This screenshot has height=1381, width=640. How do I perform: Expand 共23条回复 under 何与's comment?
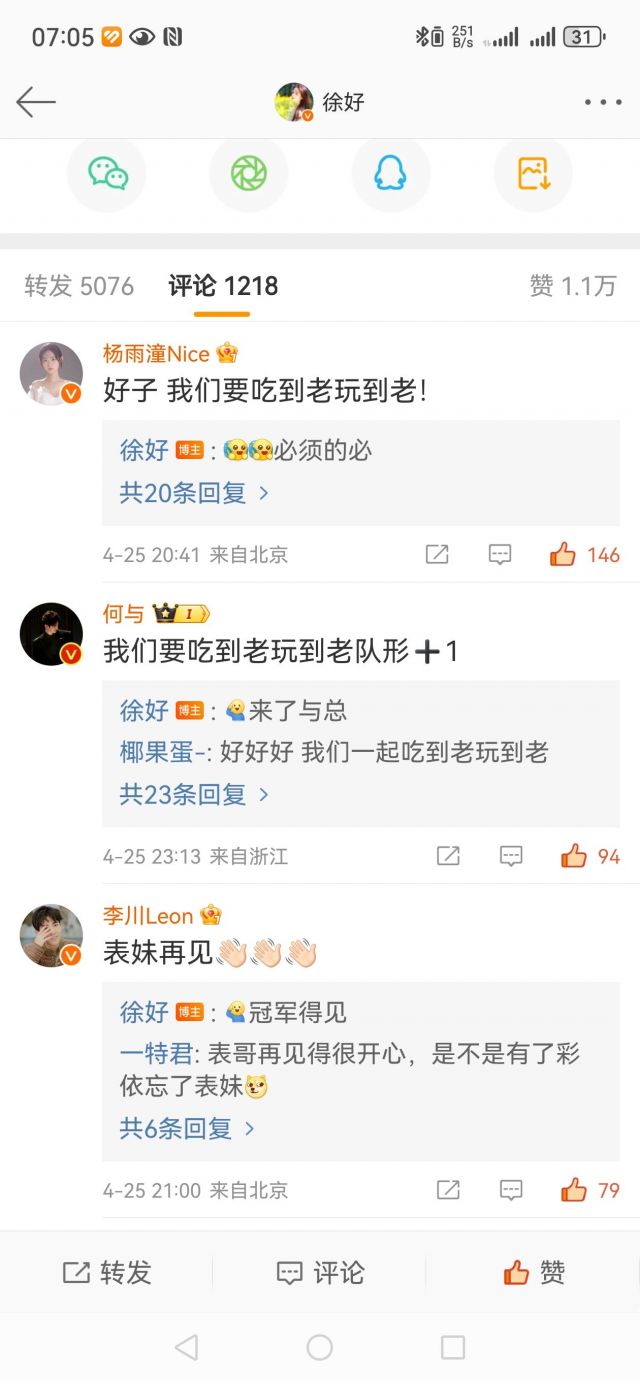tap(194, 794)
